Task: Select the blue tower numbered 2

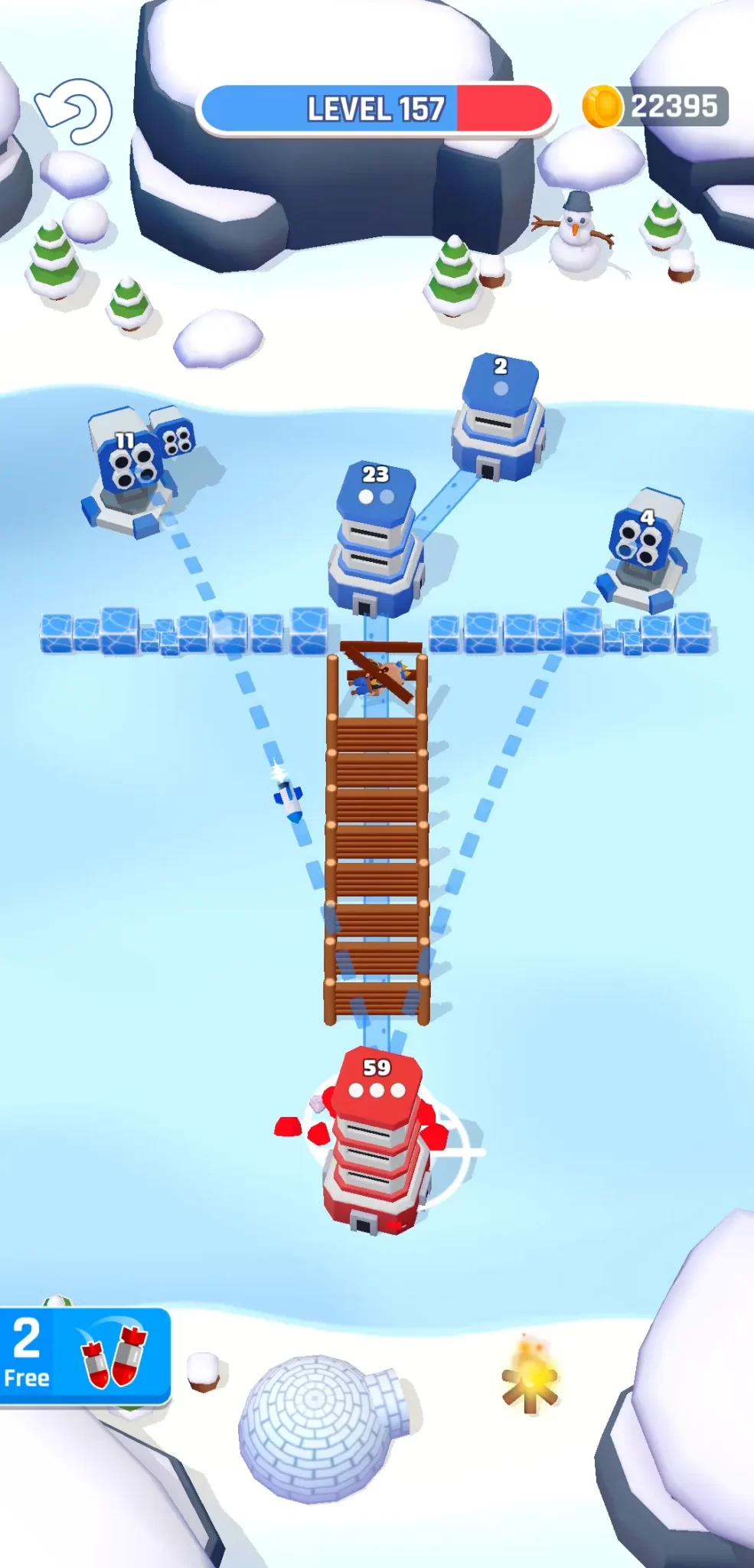Action: point(500,417)
